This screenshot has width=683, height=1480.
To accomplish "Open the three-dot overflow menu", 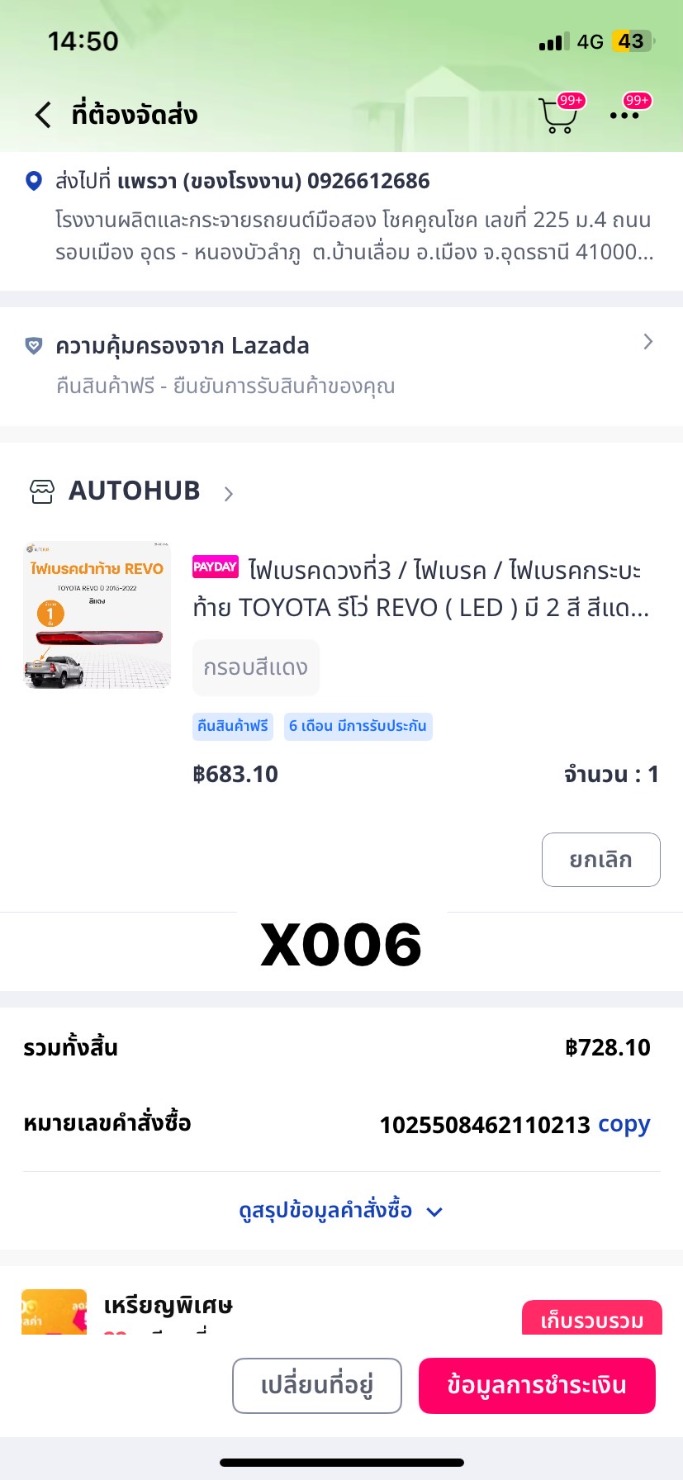I will pos(625,115).
